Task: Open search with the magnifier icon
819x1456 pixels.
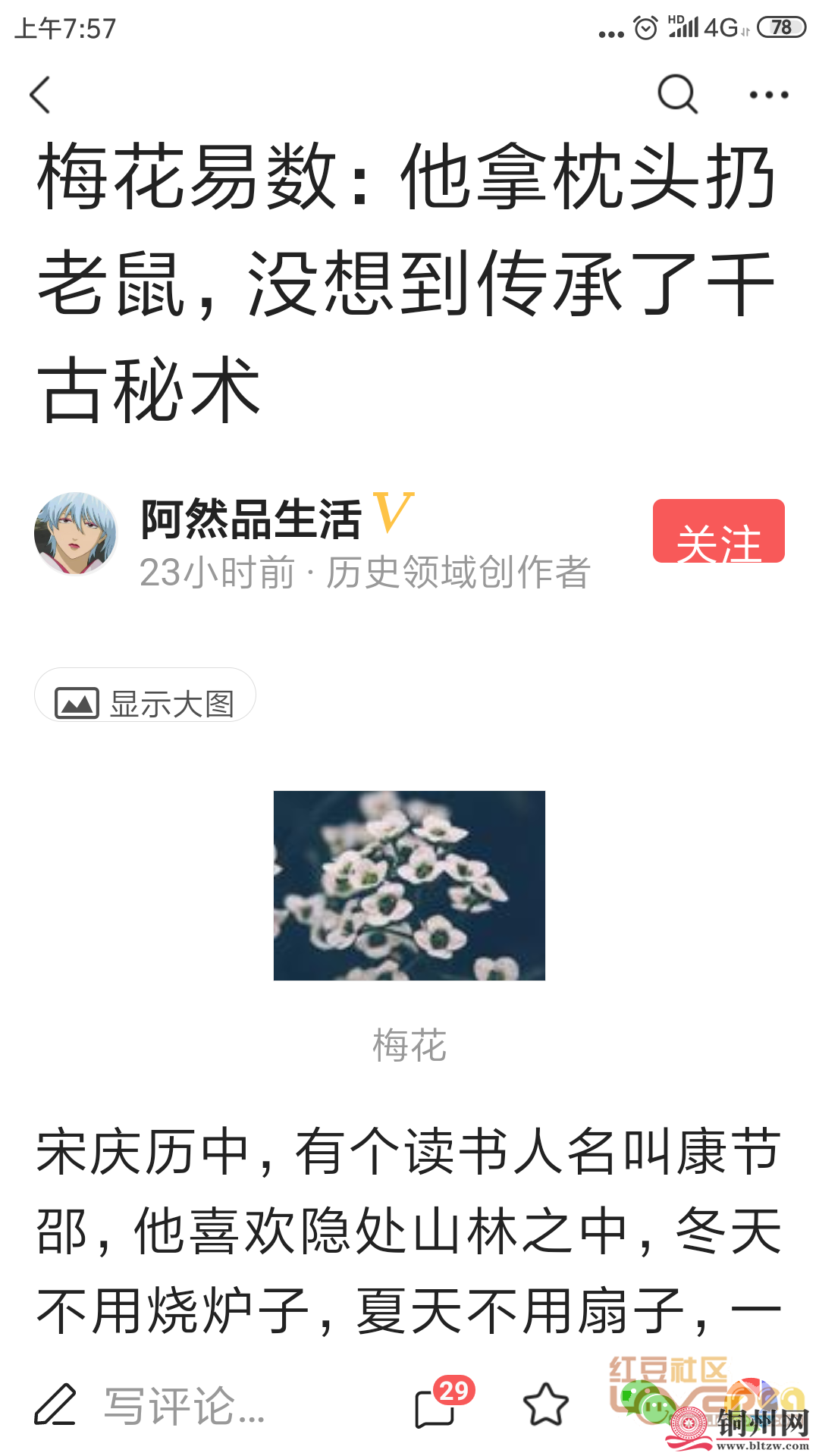Action: click(x=676, y=95)
